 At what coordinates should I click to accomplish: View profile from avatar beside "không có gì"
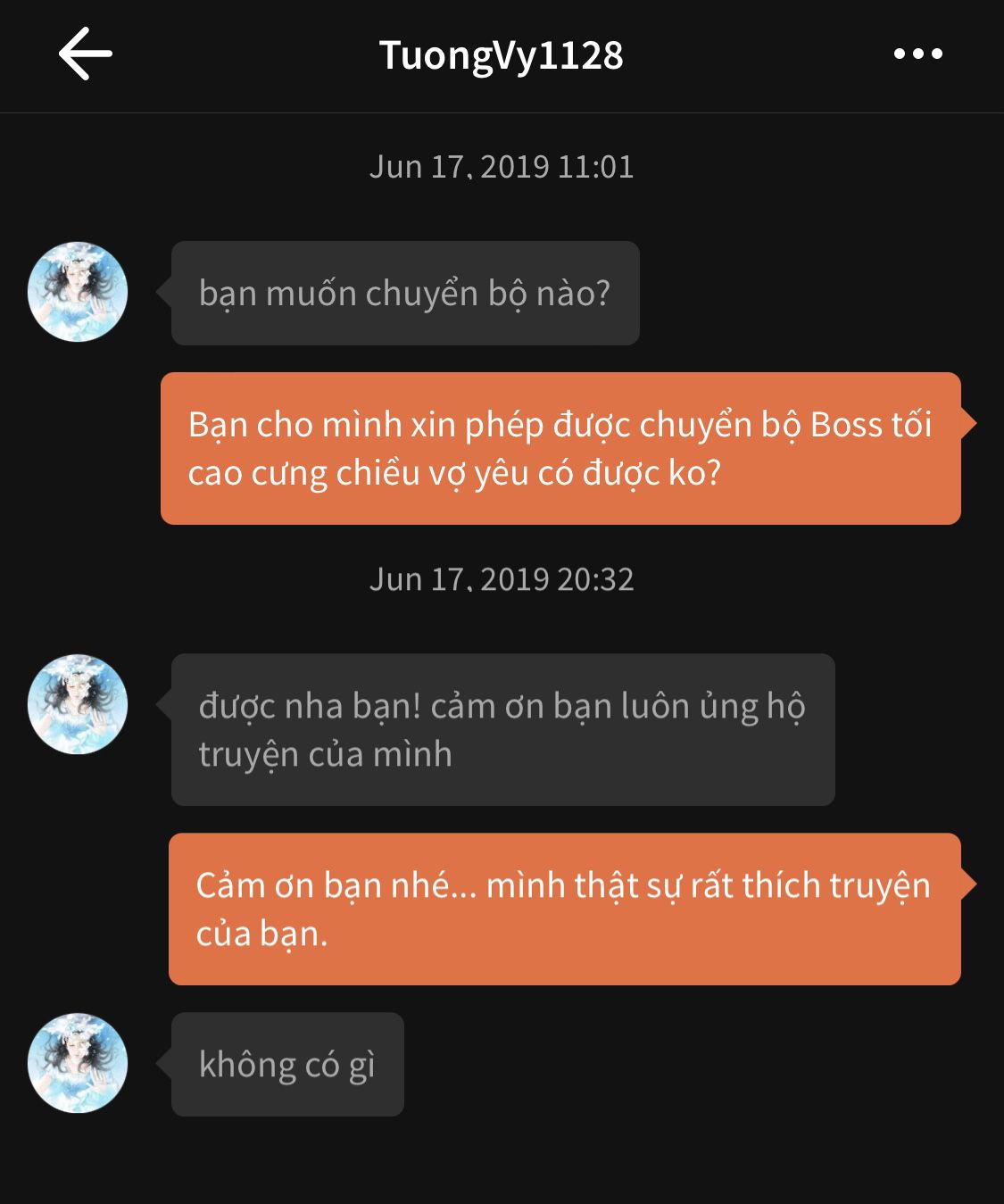(x=78, y=1063)
